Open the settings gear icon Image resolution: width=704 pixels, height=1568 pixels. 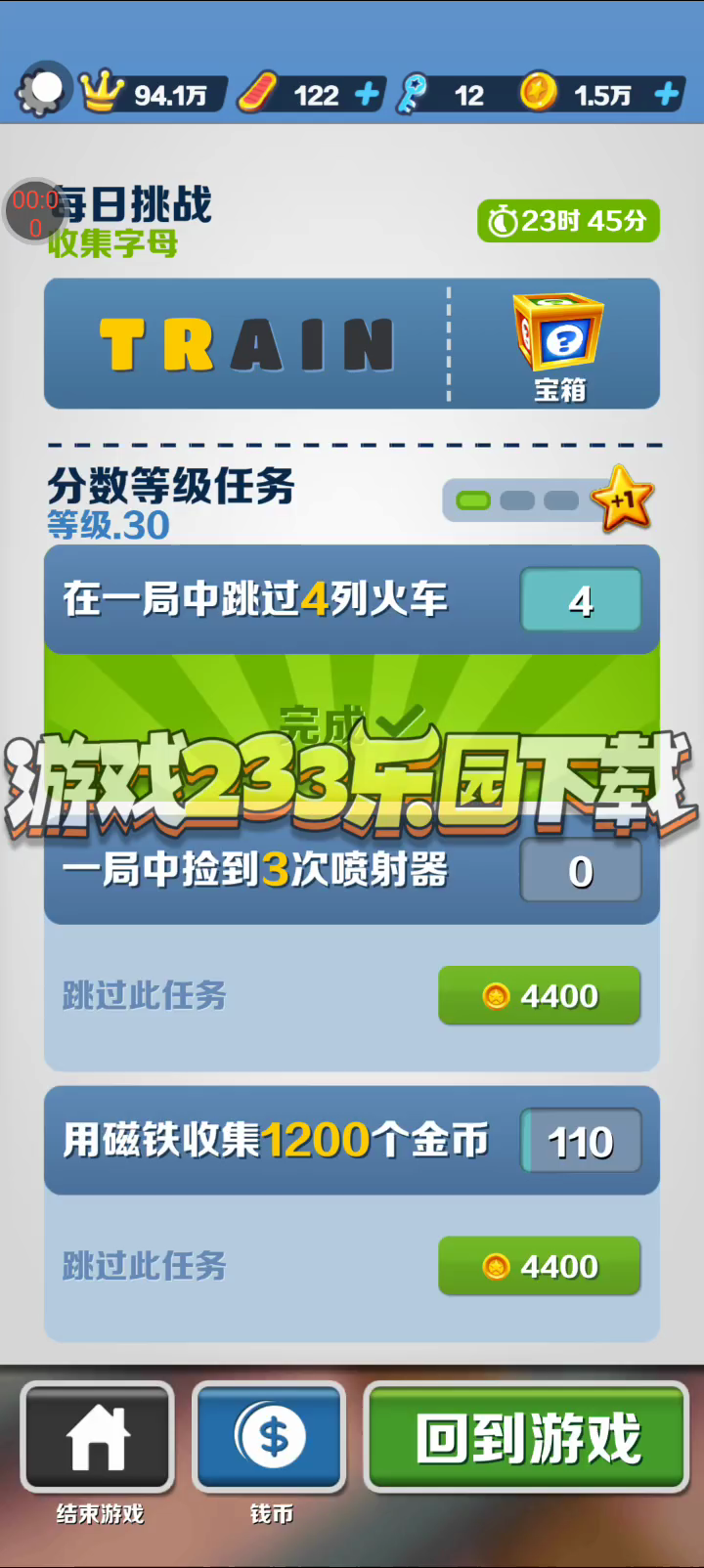point(42,91)
